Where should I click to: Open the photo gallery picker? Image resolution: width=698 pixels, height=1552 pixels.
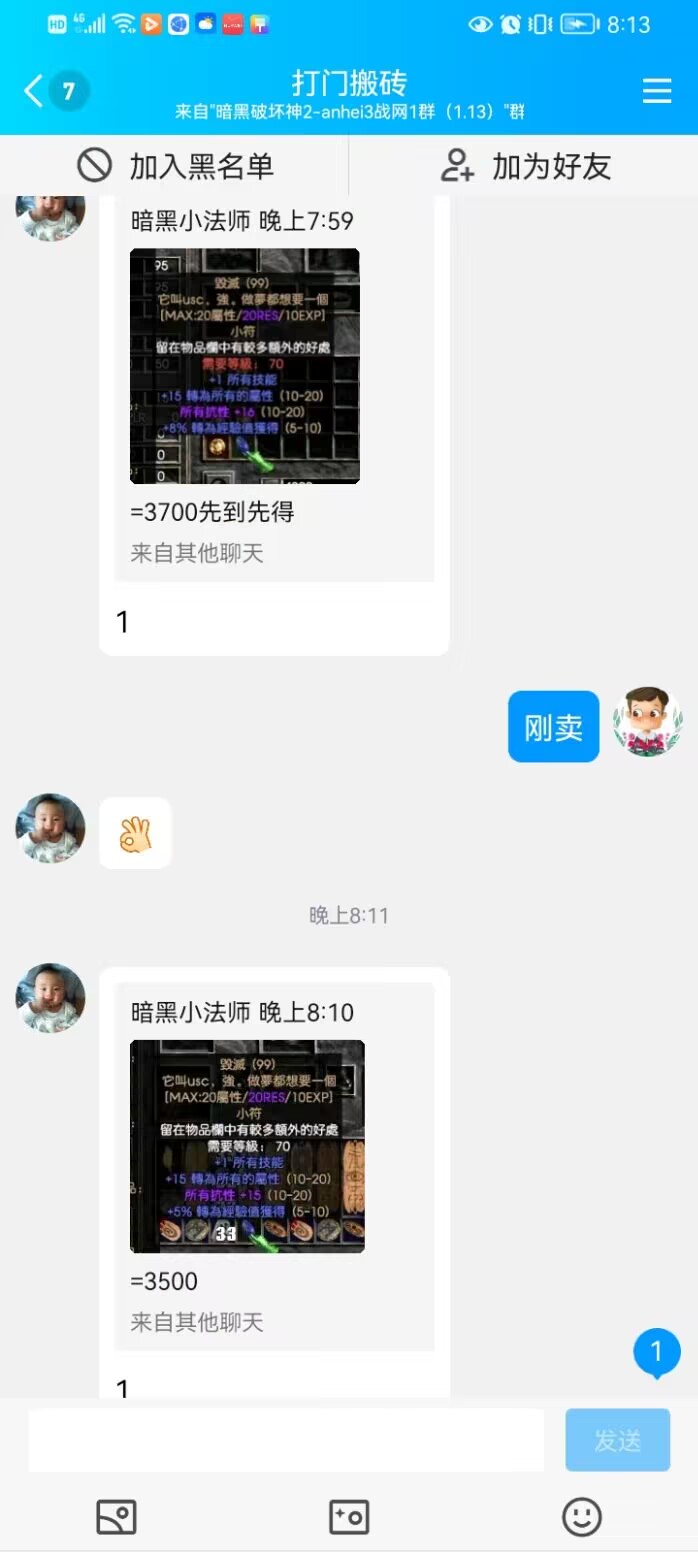coord(116,1517)
